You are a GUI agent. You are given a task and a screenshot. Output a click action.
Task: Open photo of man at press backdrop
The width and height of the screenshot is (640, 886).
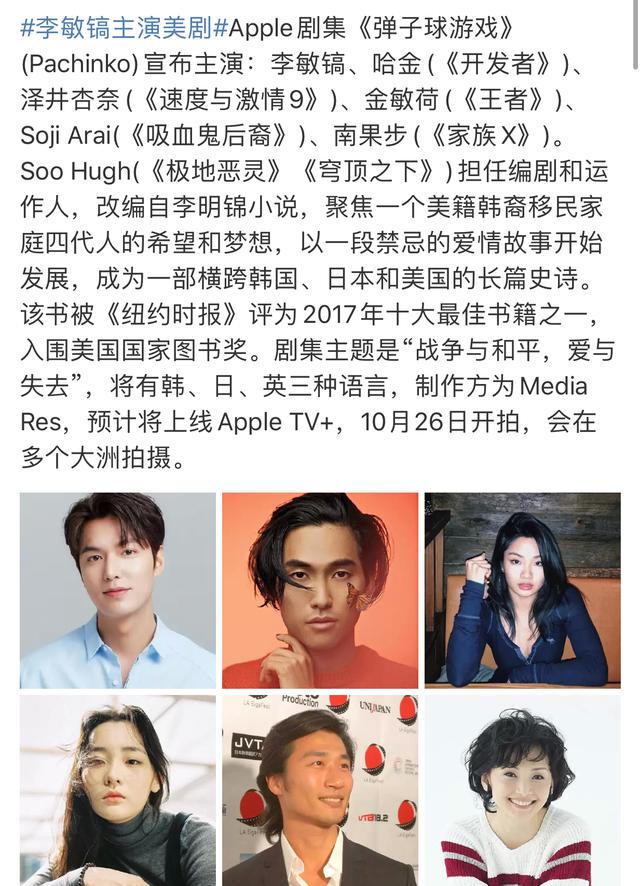320,790
